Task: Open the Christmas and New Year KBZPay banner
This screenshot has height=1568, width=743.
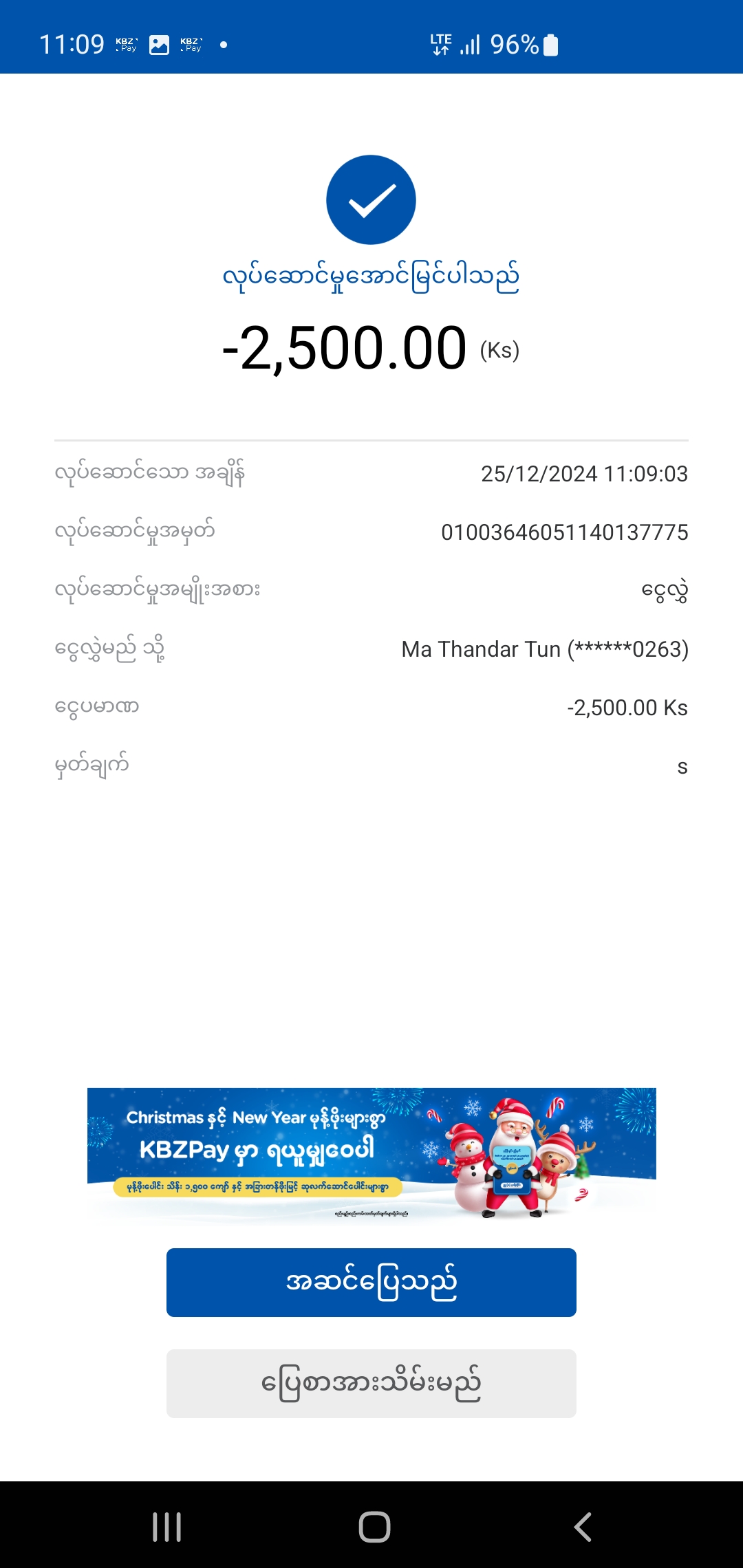Action: point(371,1153)
